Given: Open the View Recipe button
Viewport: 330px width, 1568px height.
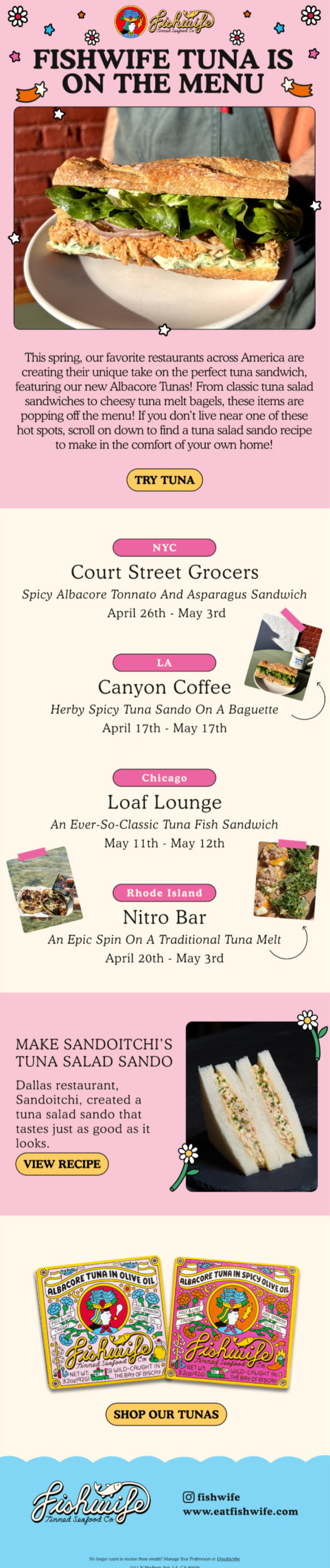Looking at the screenshot, I should (x=62, y=1163).
